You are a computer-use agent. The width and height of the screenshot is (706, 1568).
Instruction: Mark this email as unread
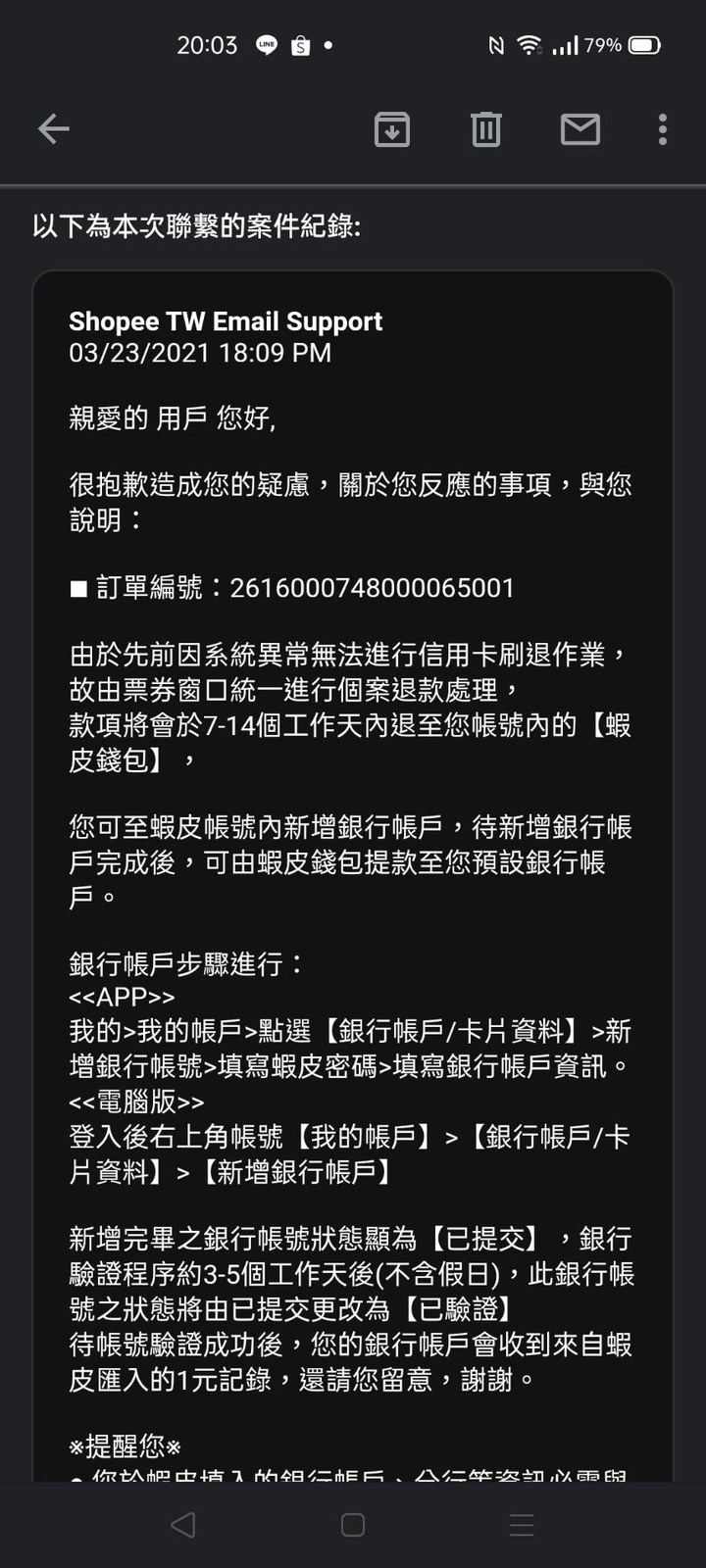[x=580, y=129]
